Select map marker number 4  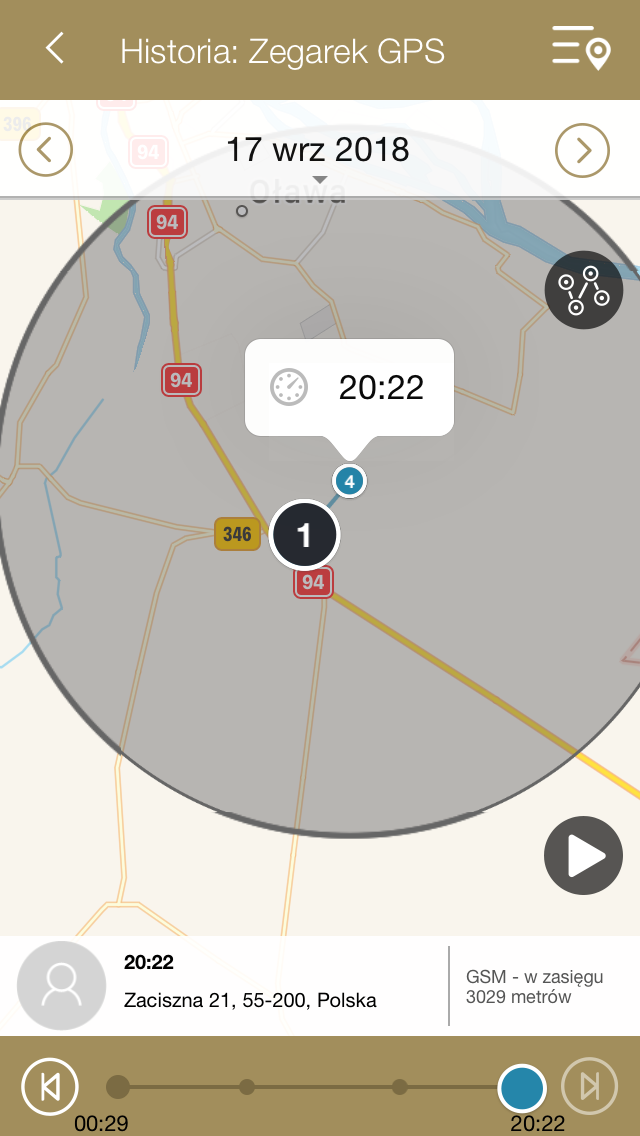coord(349,481)
